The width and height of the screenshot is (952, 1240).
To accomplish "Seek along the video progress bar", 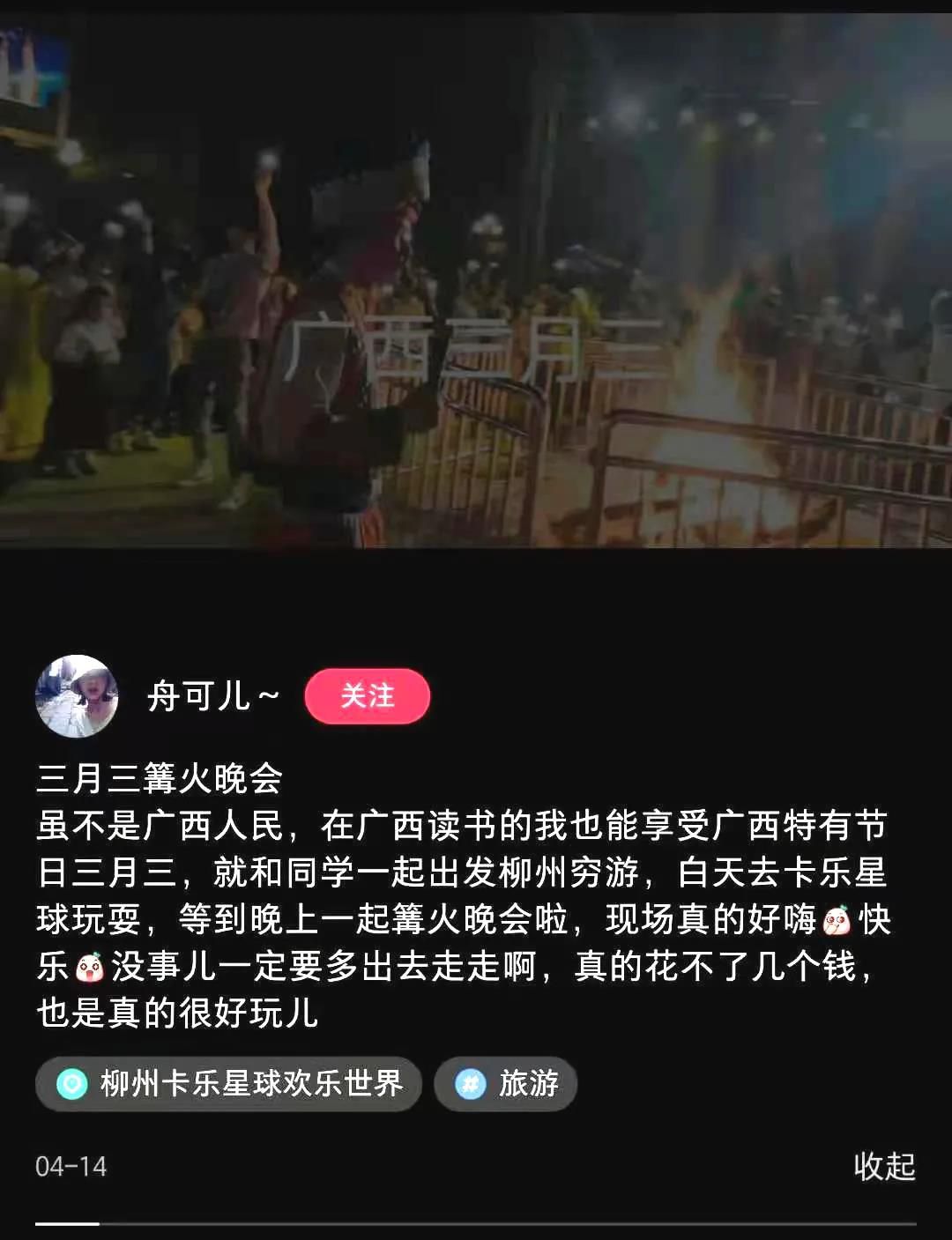I will 476,1224.
